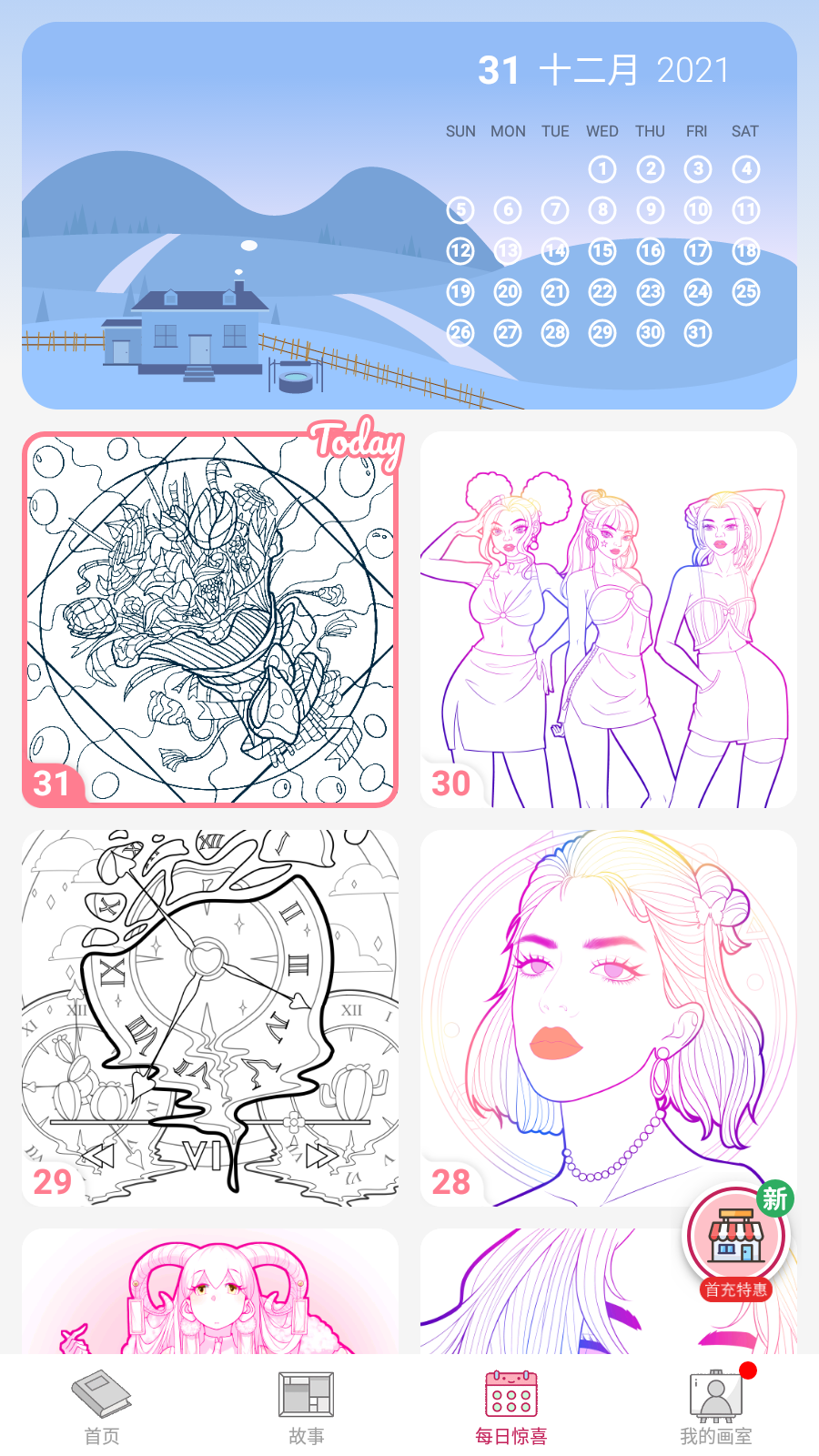
Task: Select the 每日惊喜 tab
Action: (x=511, y=1407)
